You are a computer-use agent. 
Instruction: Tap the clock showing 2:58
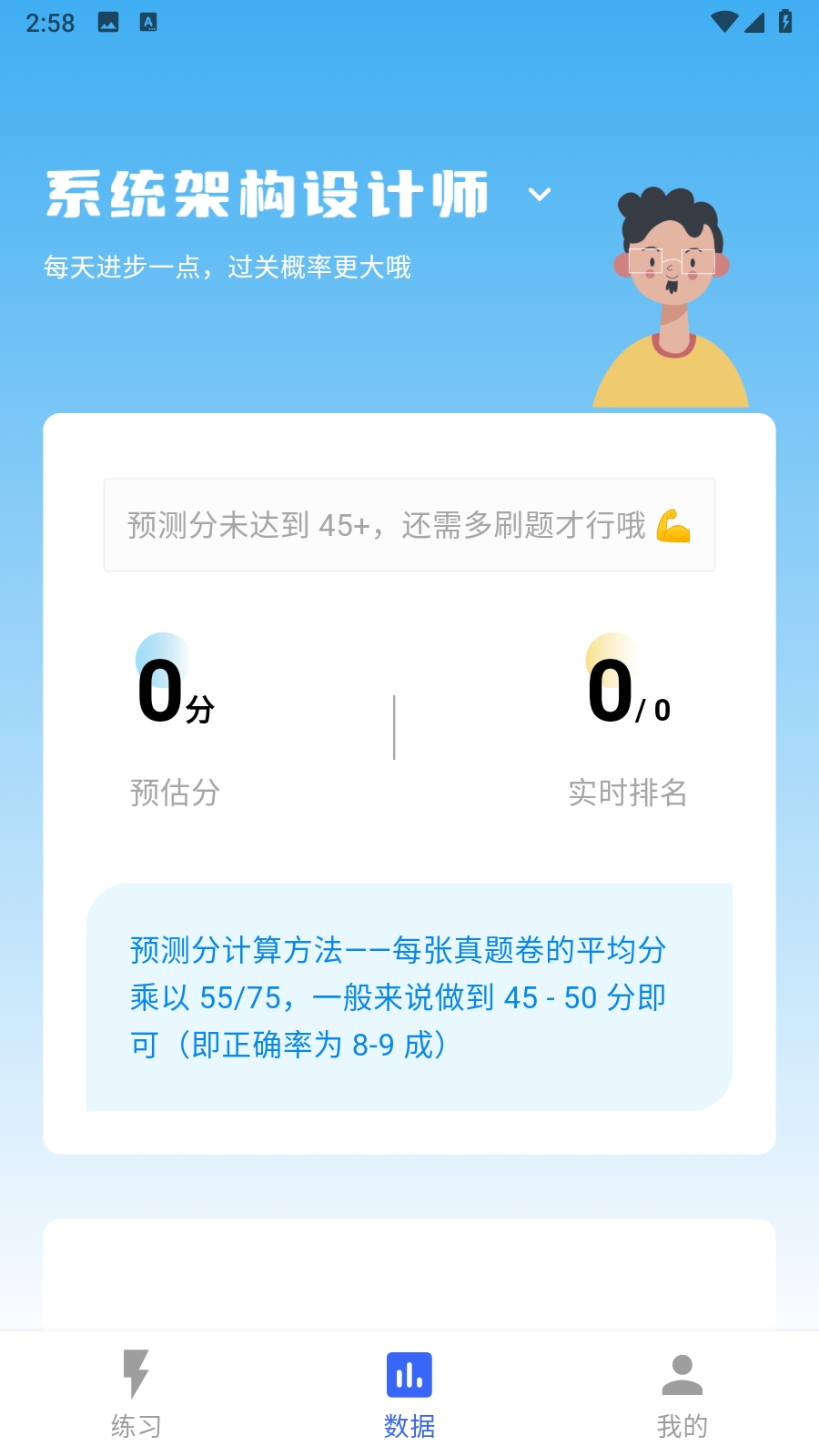[52, 23]
